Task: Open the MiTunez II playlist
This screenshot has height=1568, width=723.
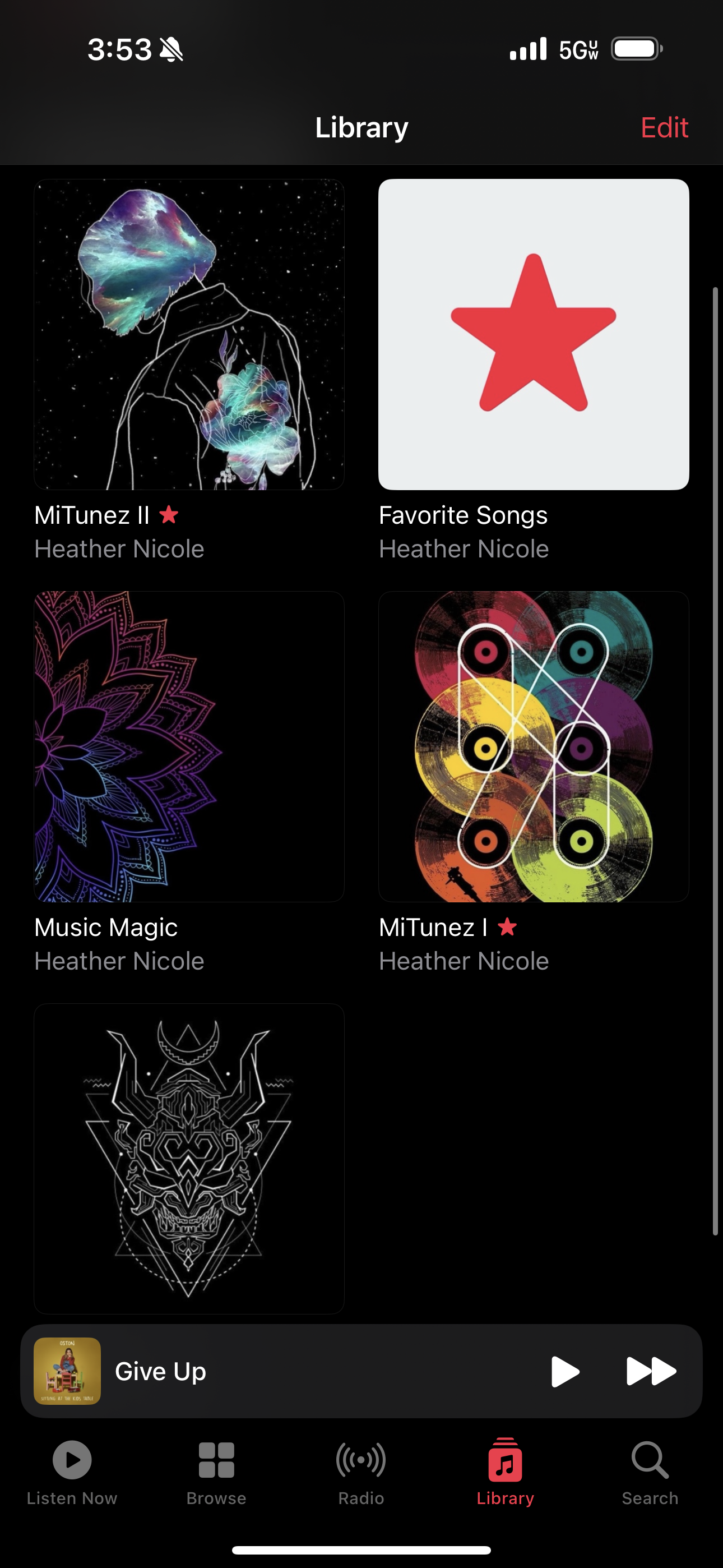Action: (189, 334)
